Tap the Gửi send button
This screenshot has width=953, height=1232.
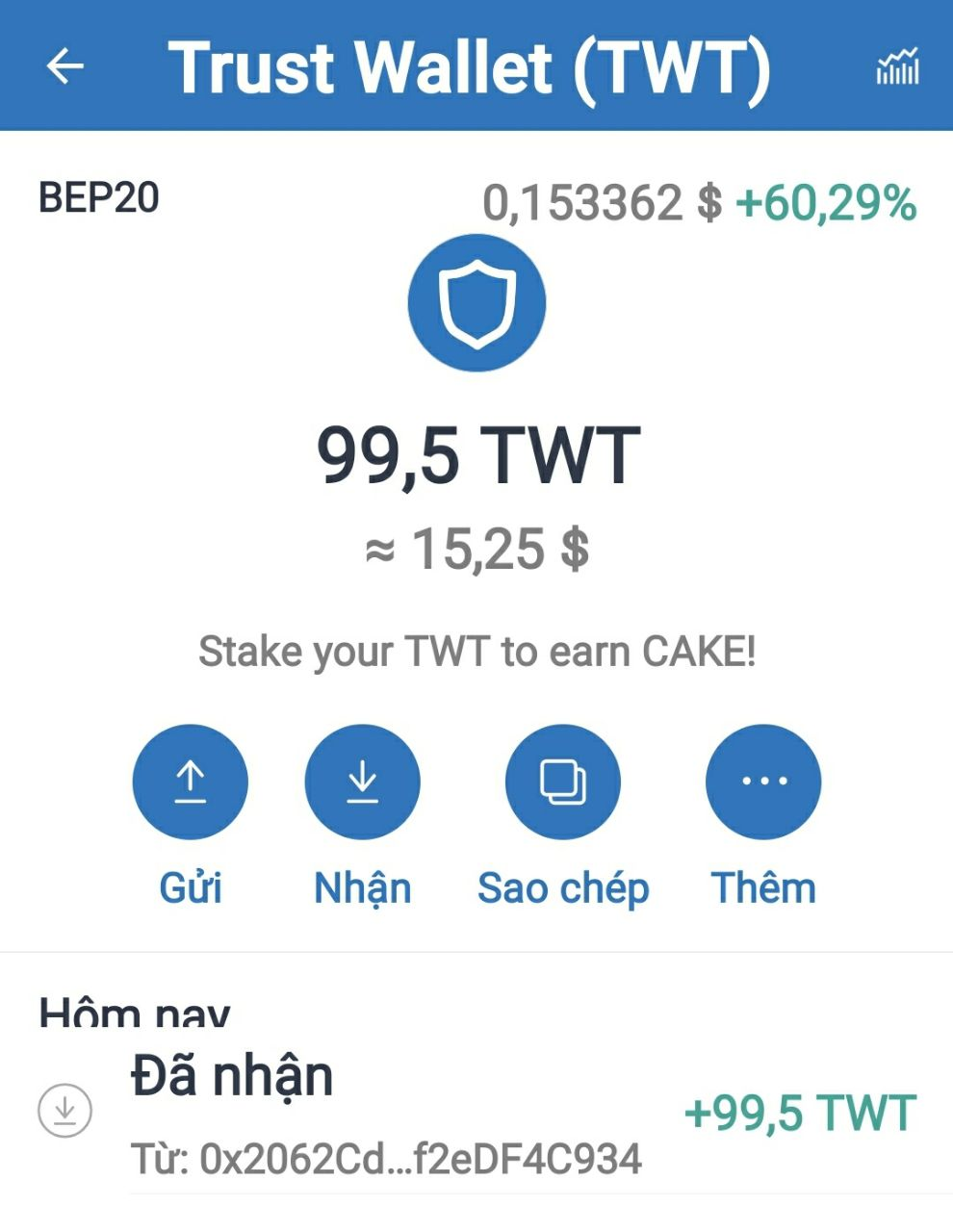coord(190,782)
